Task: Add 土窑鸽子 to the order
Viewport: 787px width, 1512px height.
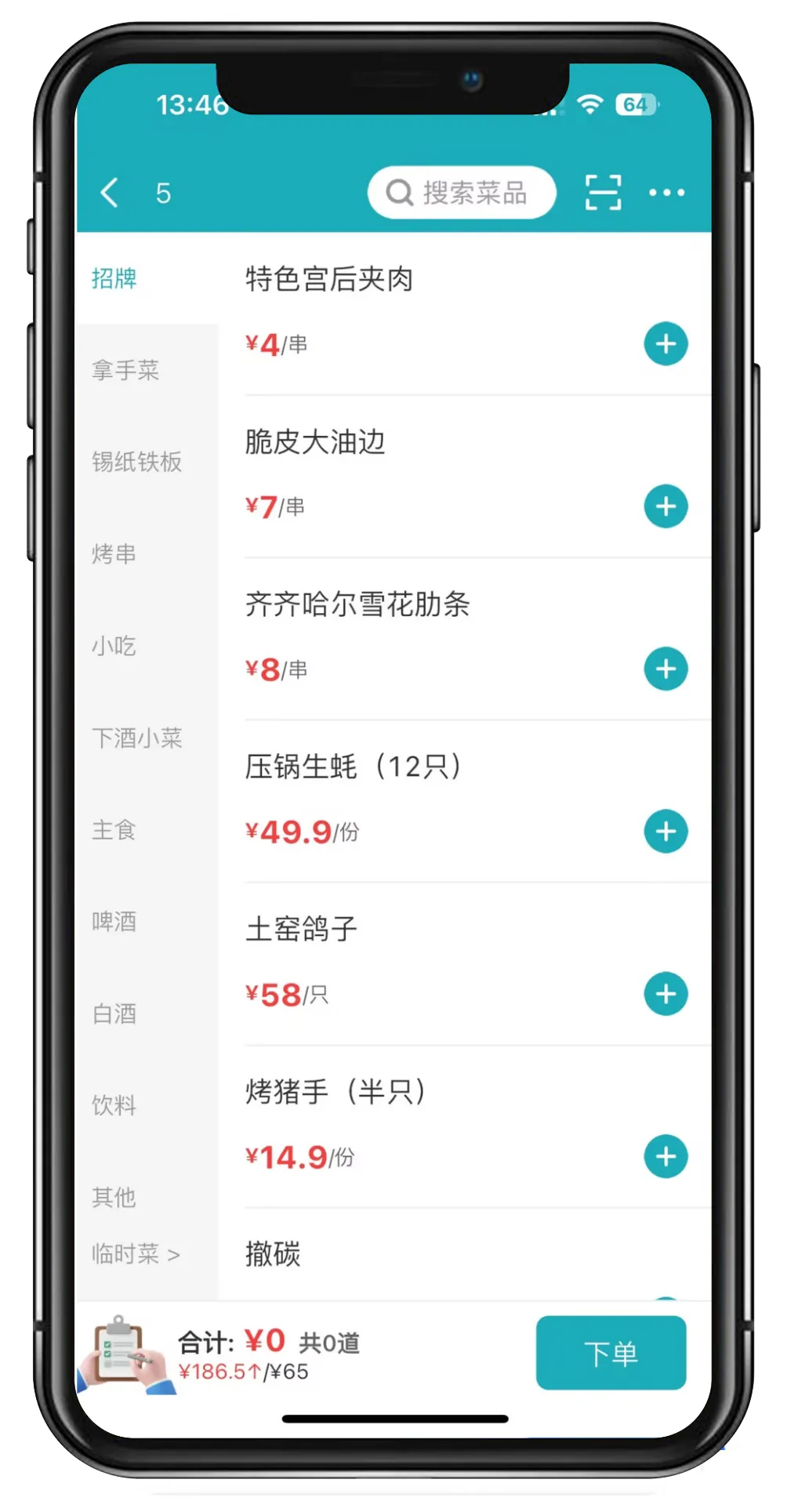Action: click(x=666, y=994)
